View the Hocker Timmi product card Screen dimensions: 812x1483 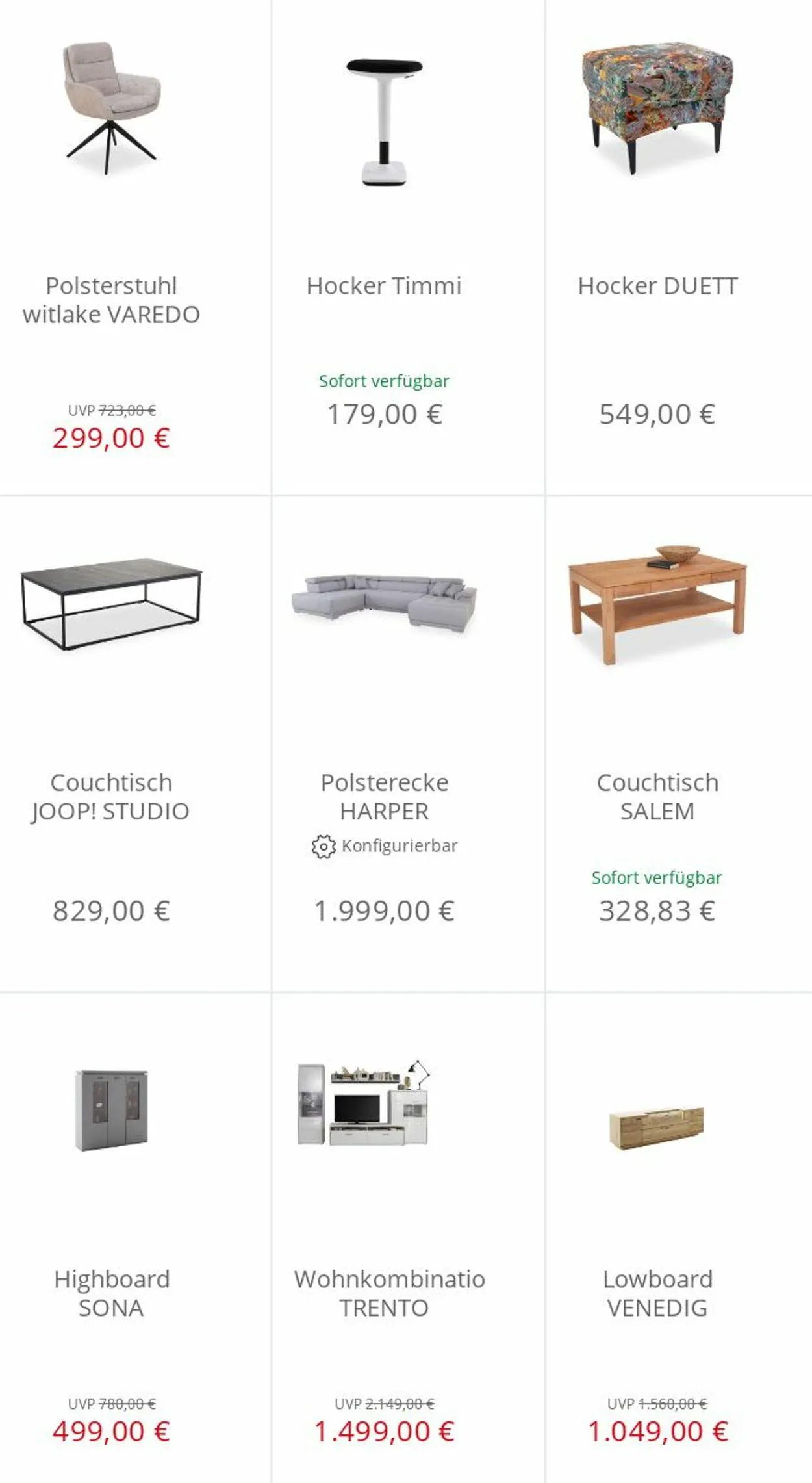click(x=384, y=286)
